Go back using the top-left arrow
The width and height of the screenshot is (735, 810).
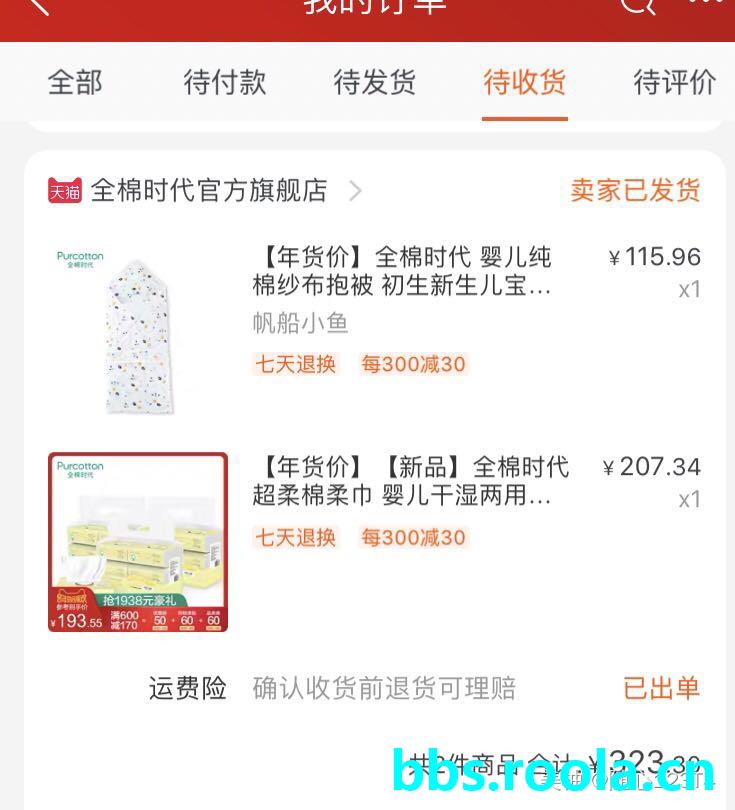point(38,6)
